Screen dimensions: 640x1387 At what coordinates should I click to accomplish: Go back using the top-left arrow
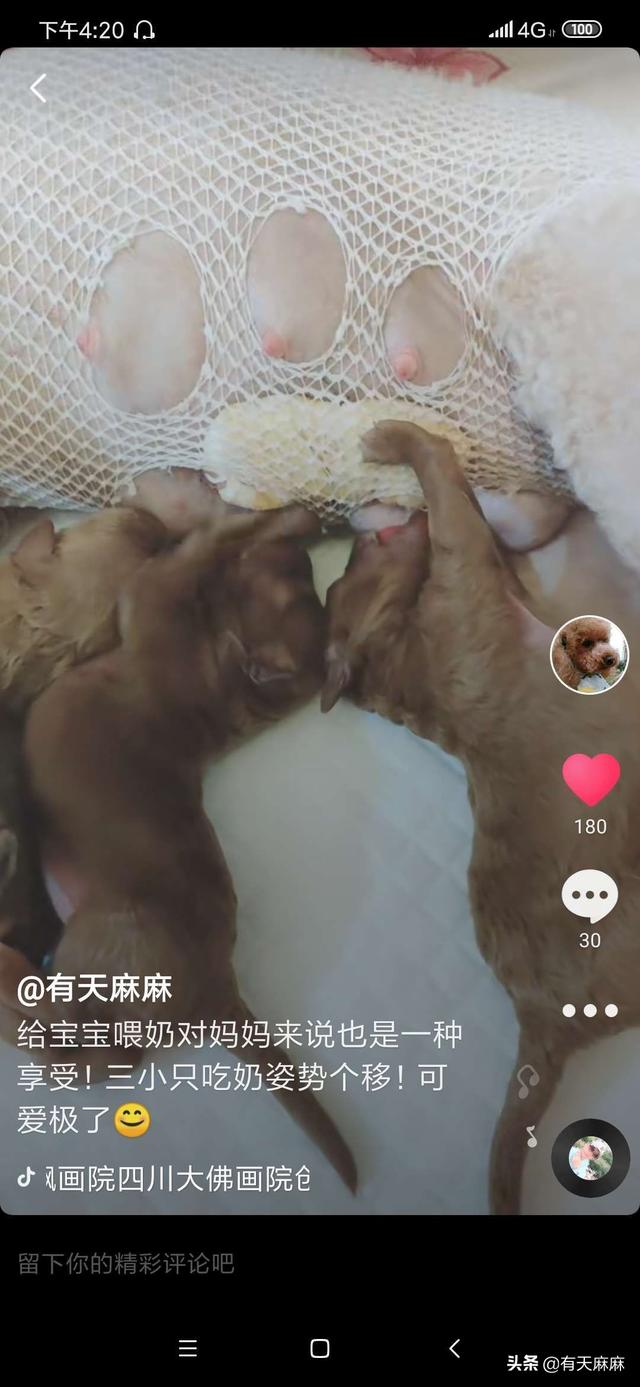pos(38,89)
